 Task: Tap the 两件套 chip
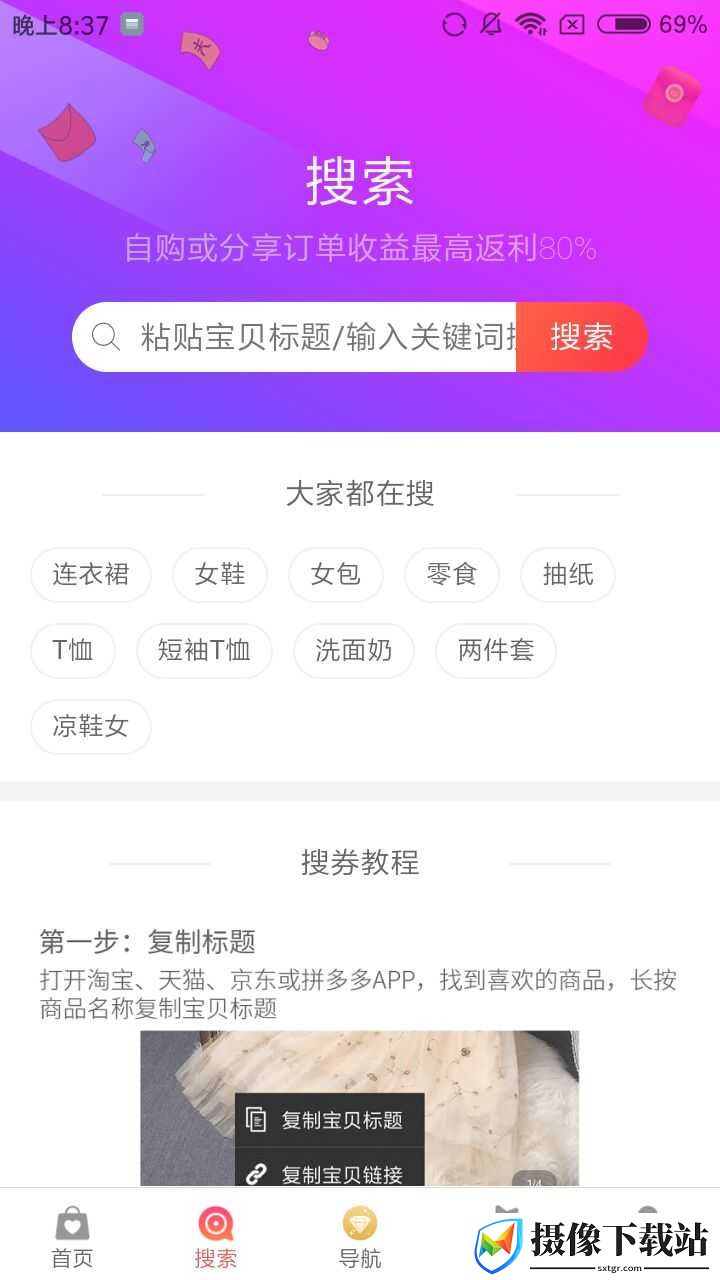coord(496,651)
